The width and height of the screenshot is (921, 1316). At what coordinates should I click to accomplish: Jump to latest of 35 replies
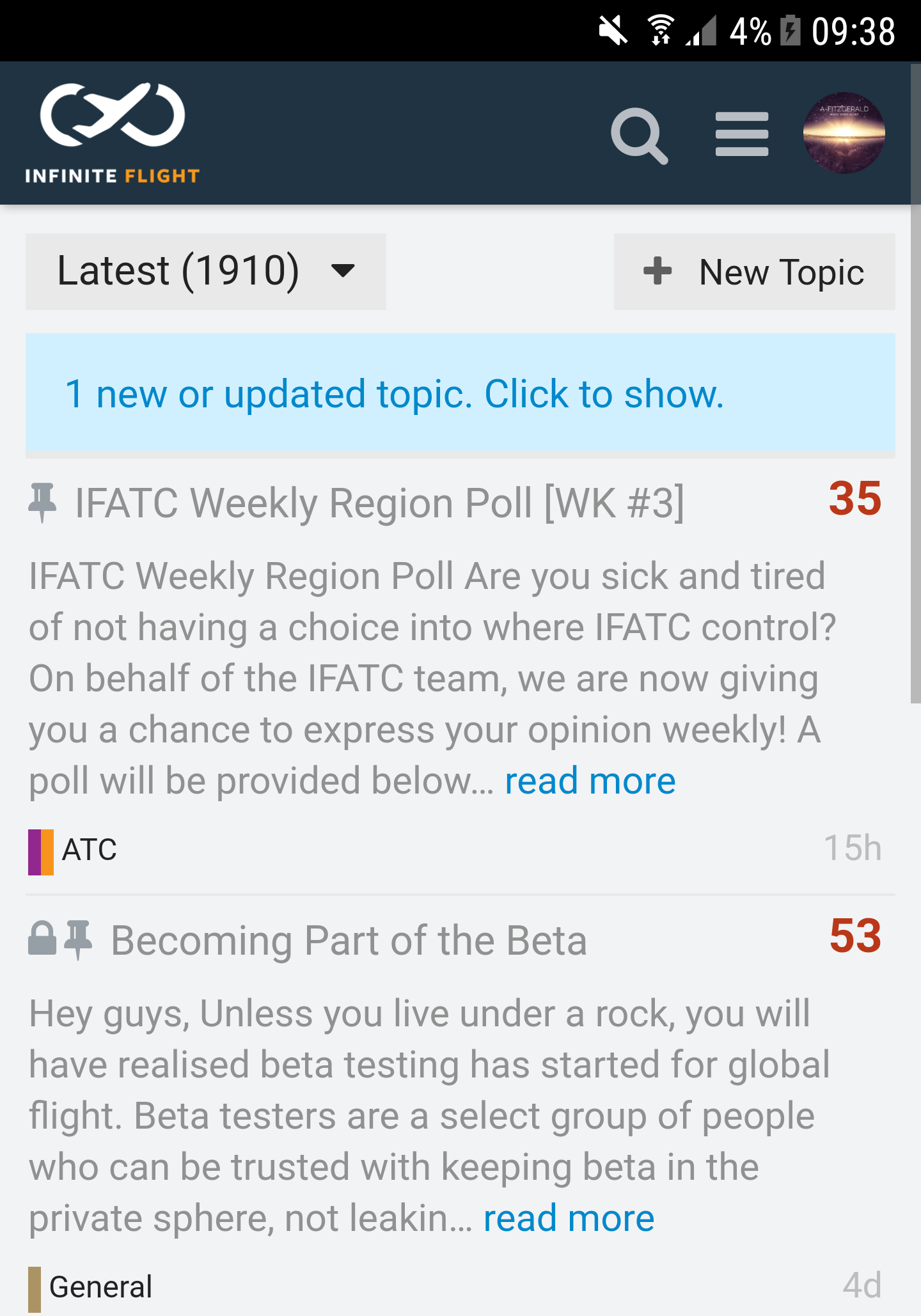click(854, 499)
